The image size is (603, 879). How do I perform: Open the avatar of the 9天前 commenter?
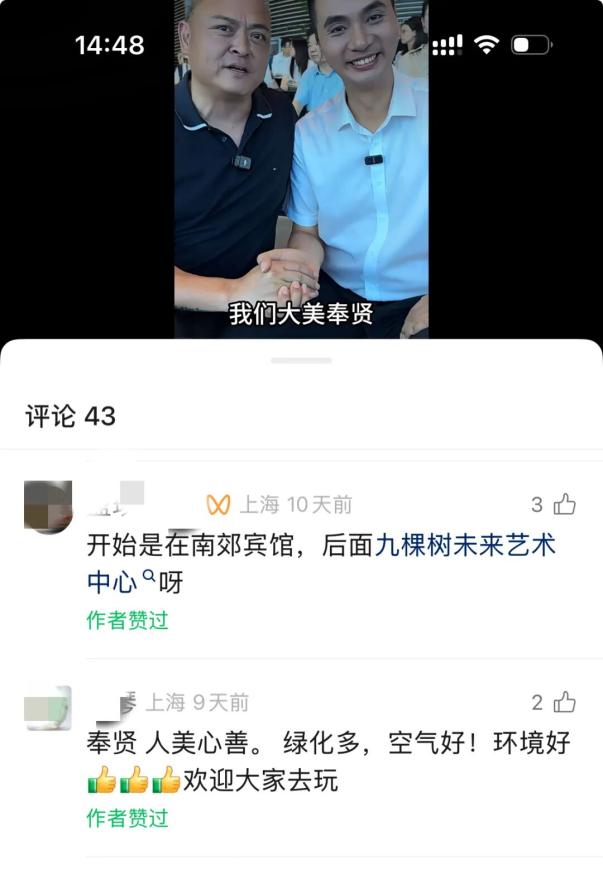(48, 707)
